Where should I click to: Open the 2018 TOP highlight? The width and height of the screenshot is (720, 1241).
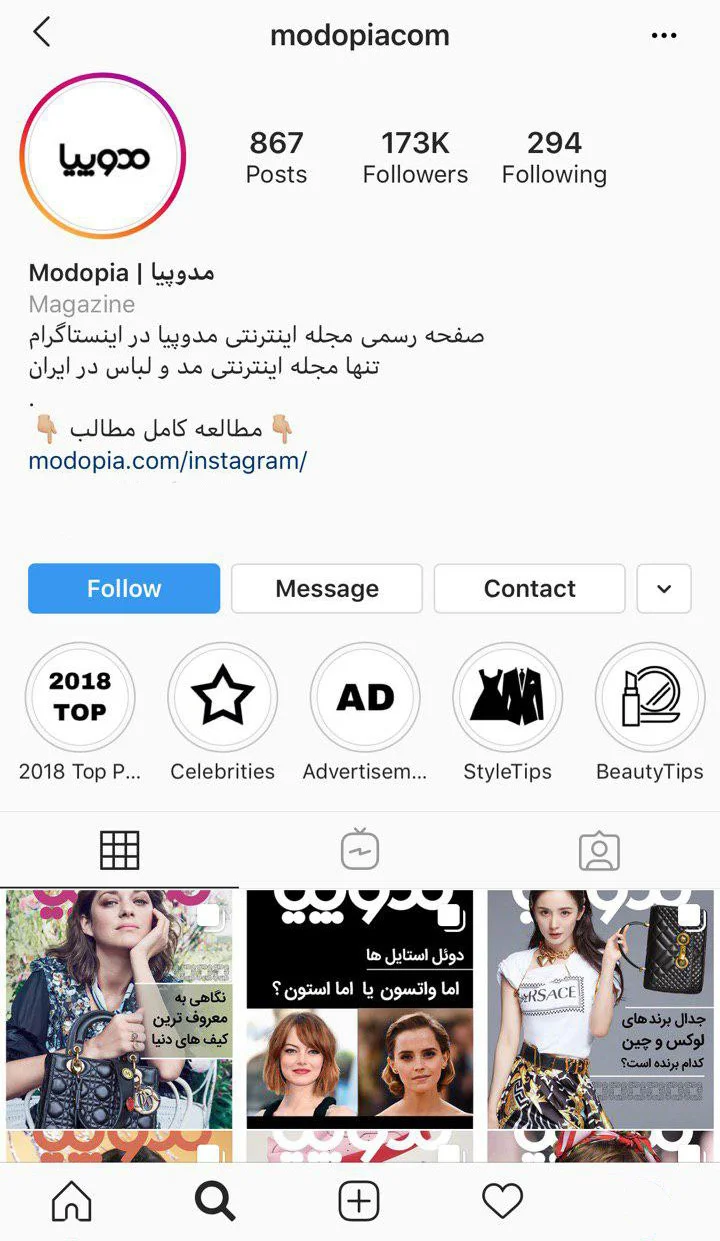(x=80, y=696)
